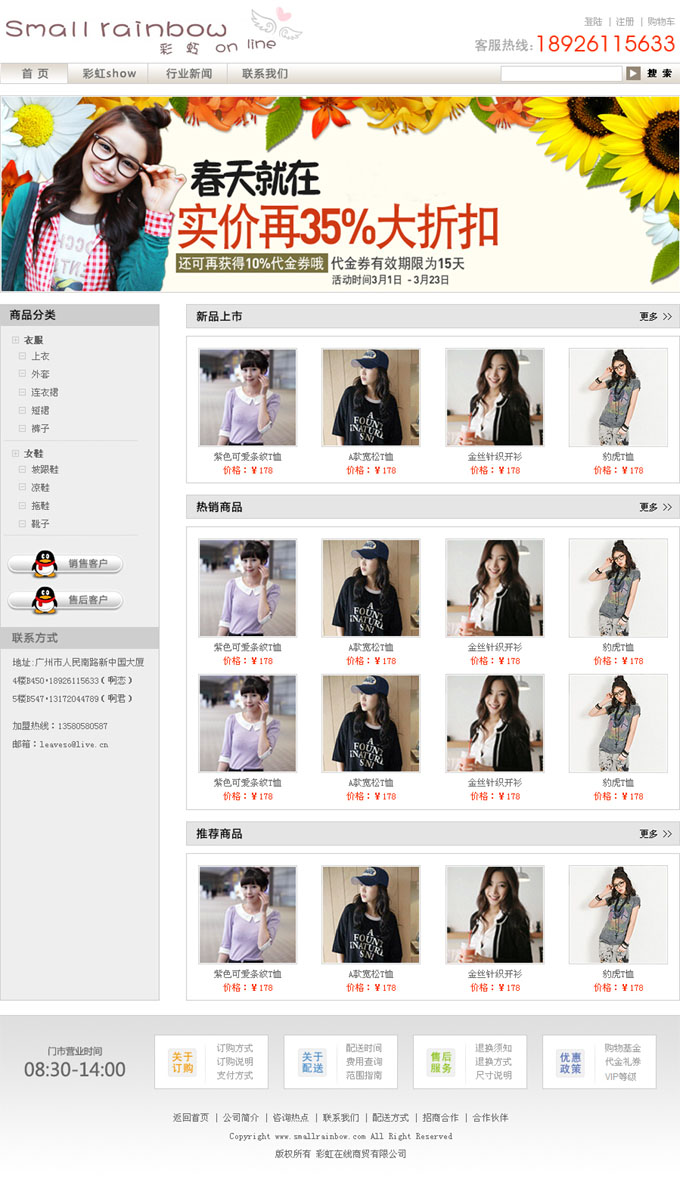The height and width of the screenshot is (1192, 680).
Task: Select the 外套 category
Action: 41,375
